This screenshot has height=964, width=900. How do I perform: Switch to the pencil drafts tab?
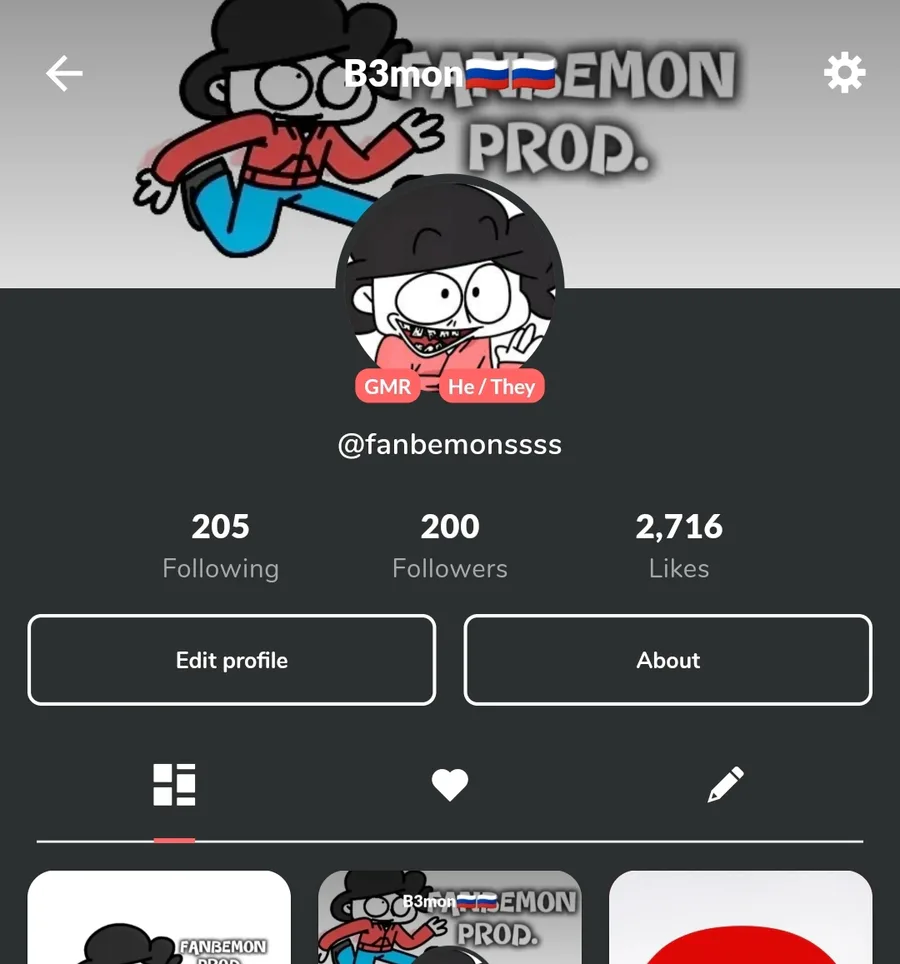click(x=725, y=785)
